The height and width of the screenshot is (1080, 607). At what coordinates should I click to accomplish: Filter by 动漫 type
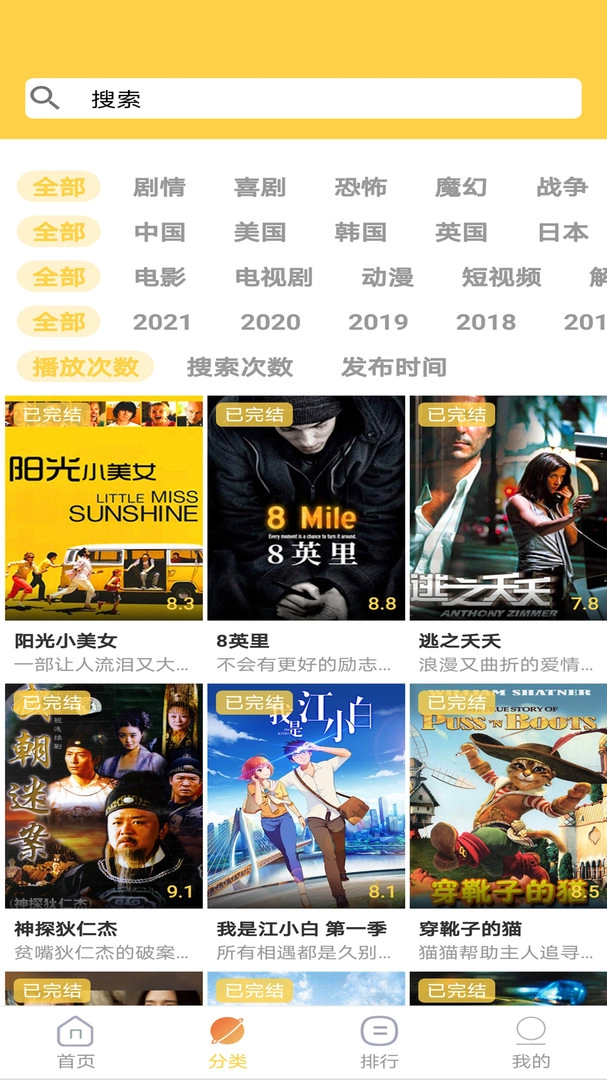pyautogui.click(x=387, y=277)
